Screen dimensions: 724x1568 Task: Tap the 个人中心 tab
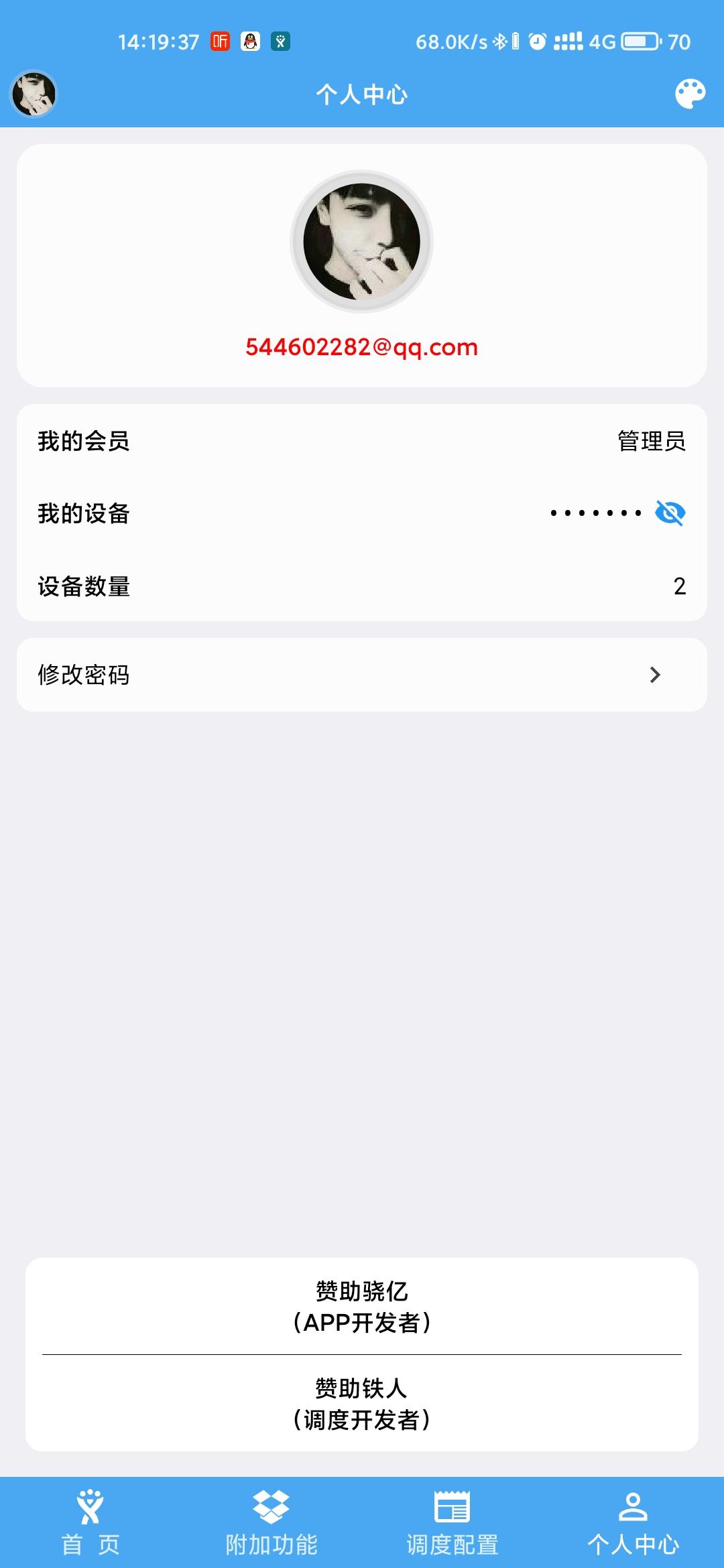(633, 1522)
